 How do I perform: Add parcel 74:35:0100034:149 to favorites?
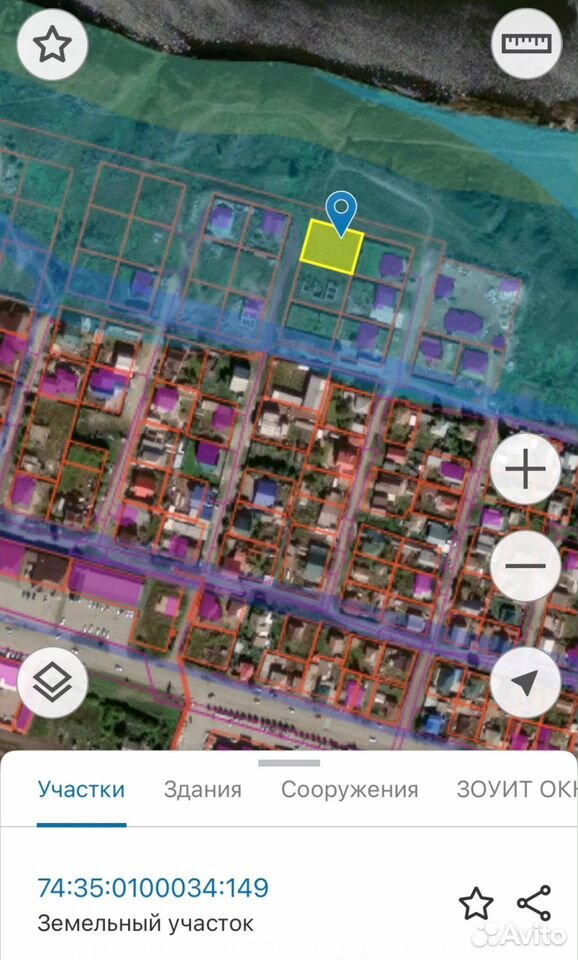(476, 904)
